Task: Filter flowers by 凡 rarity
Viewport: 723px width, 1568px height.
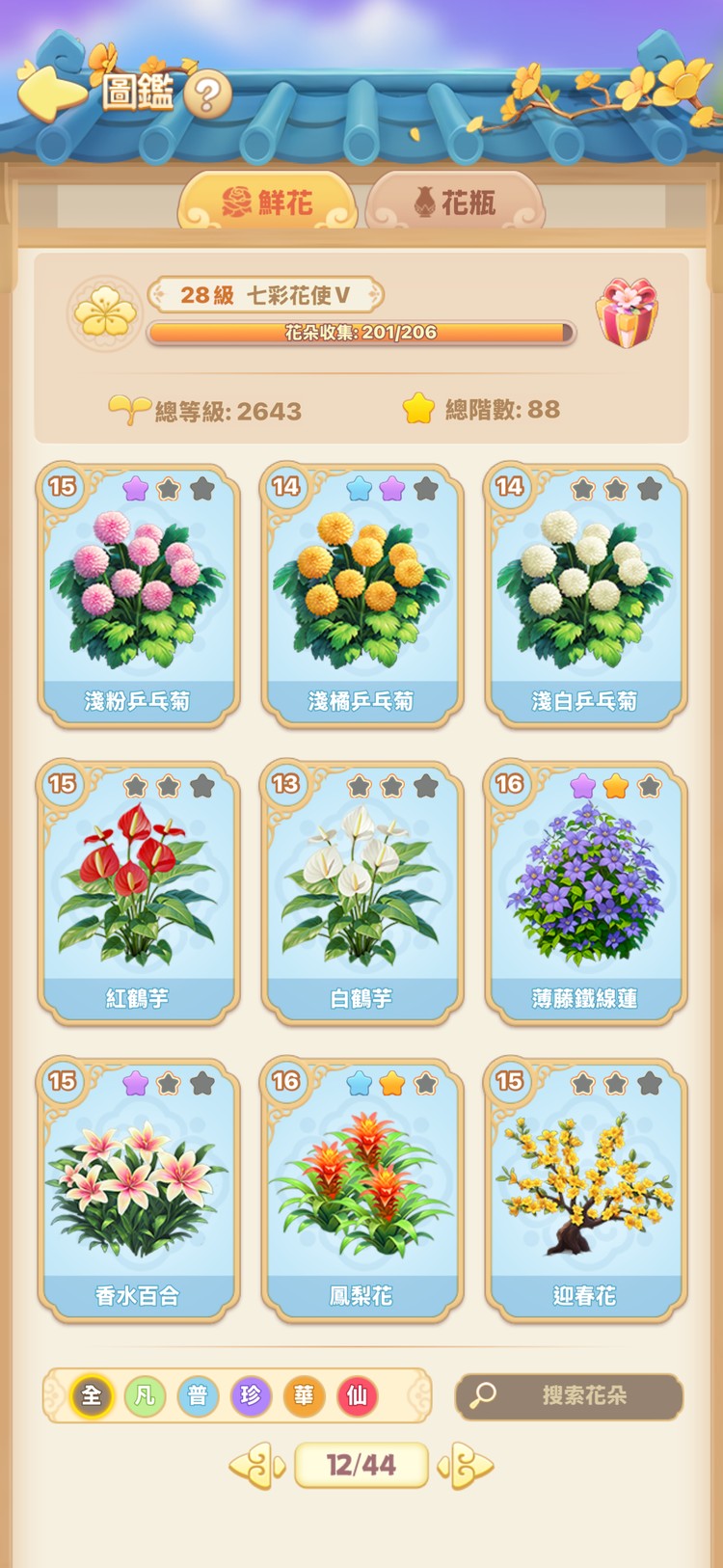Action: (145, 1395)
